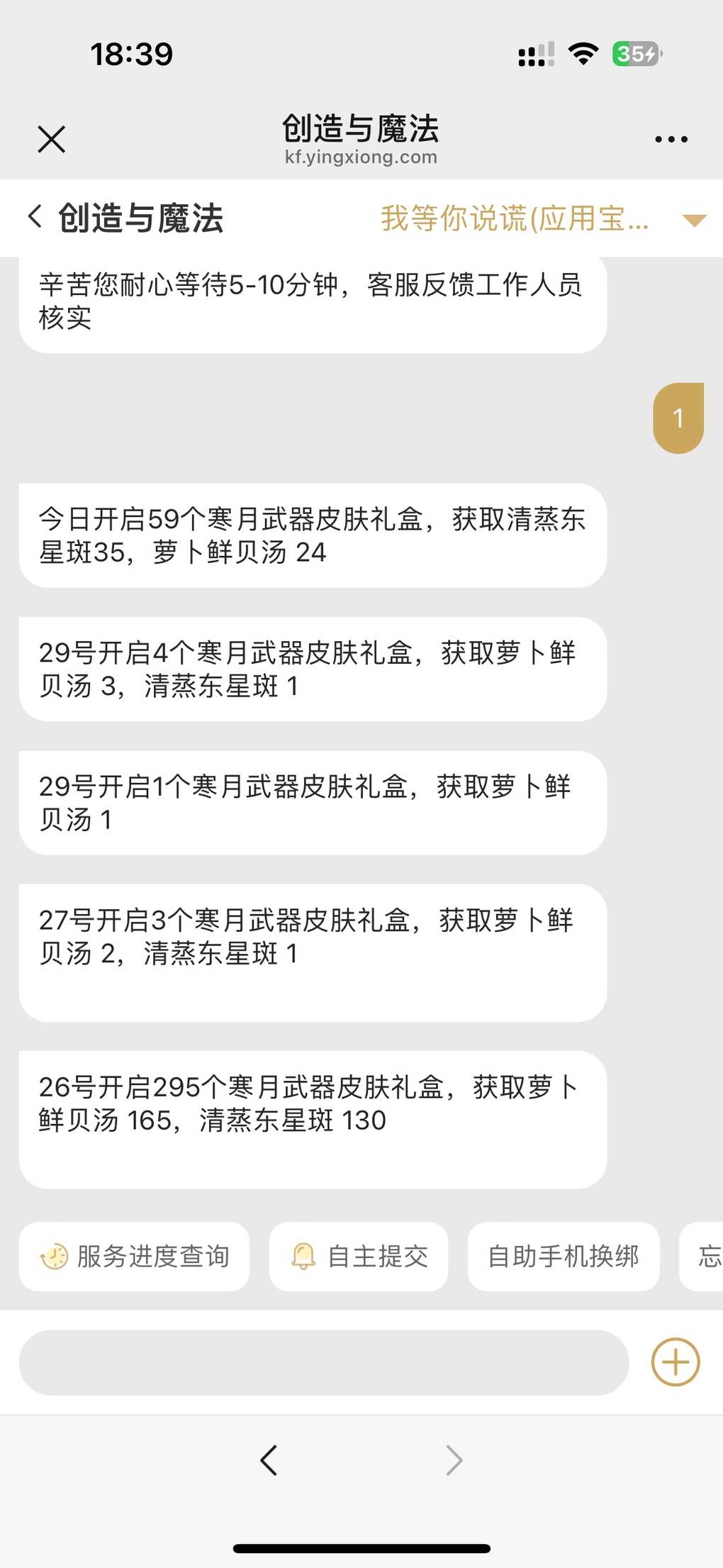Navigate back in the browser bar
The width and height of the screenshot is (723, 1568).
pyautogui.click(x=269, y=1460)
